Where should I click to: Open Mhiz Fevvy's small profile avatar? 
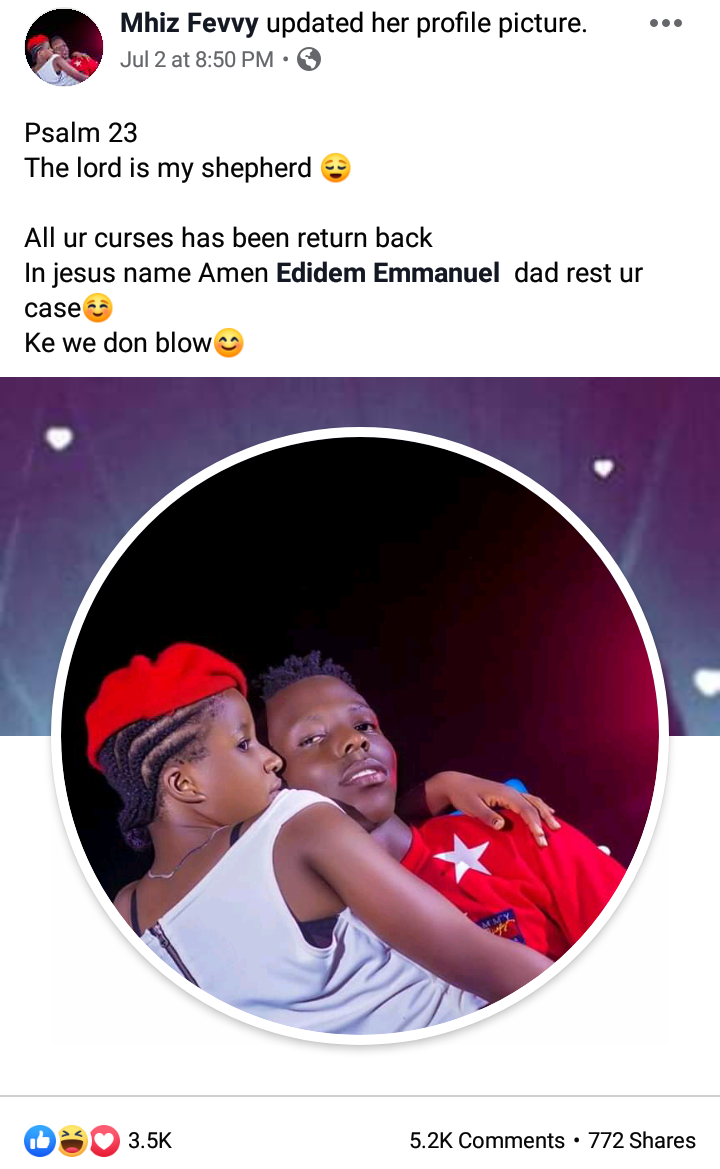(x=63, y=48)
